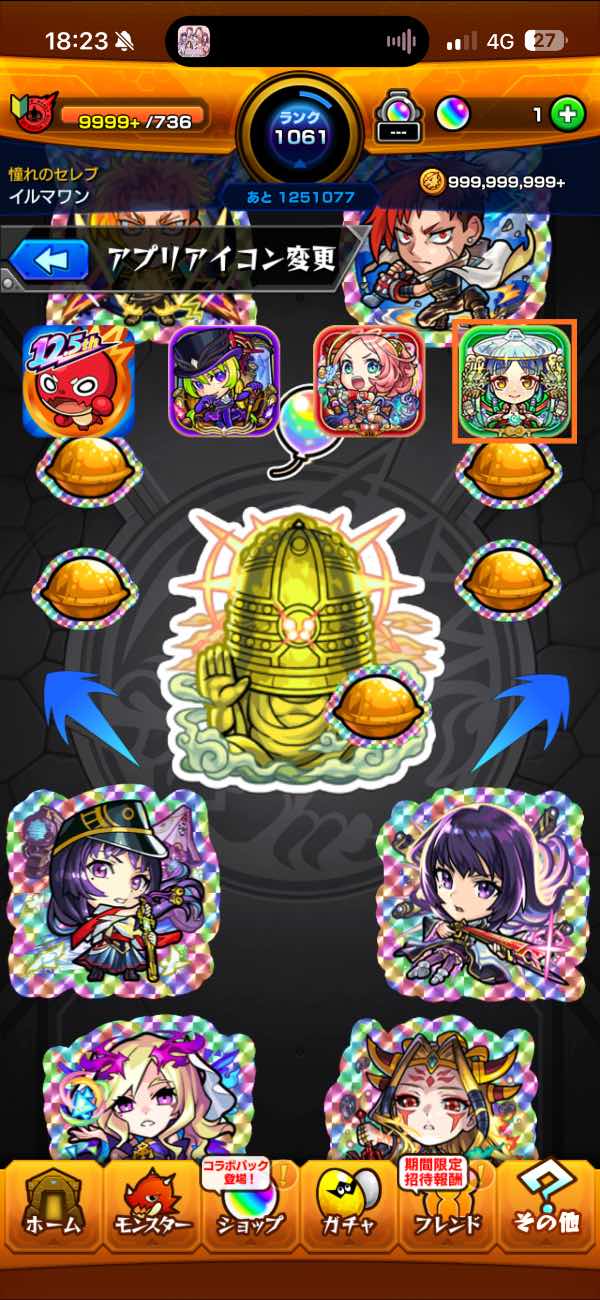Open the rank 1061 badge
600x1300 pixels.
pyautogui.click(x=300, y=127)
